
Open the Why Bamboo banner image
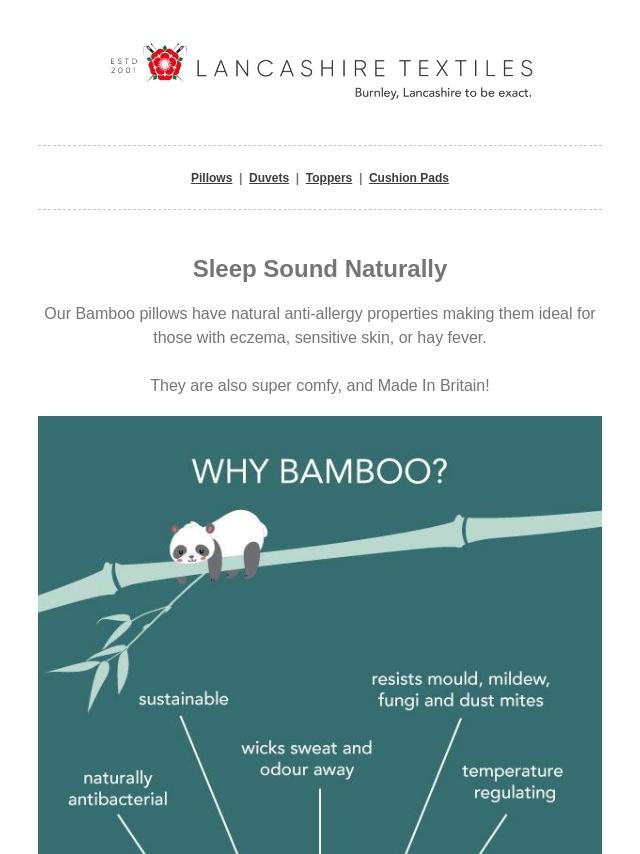320,634
